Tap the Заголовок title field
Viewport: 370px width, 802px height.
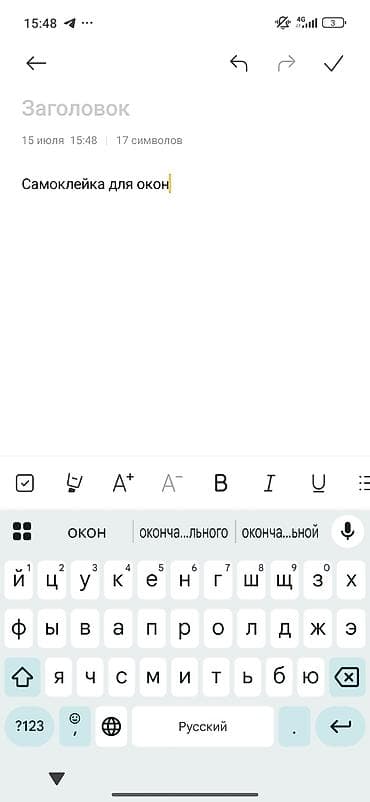[76, 108]
